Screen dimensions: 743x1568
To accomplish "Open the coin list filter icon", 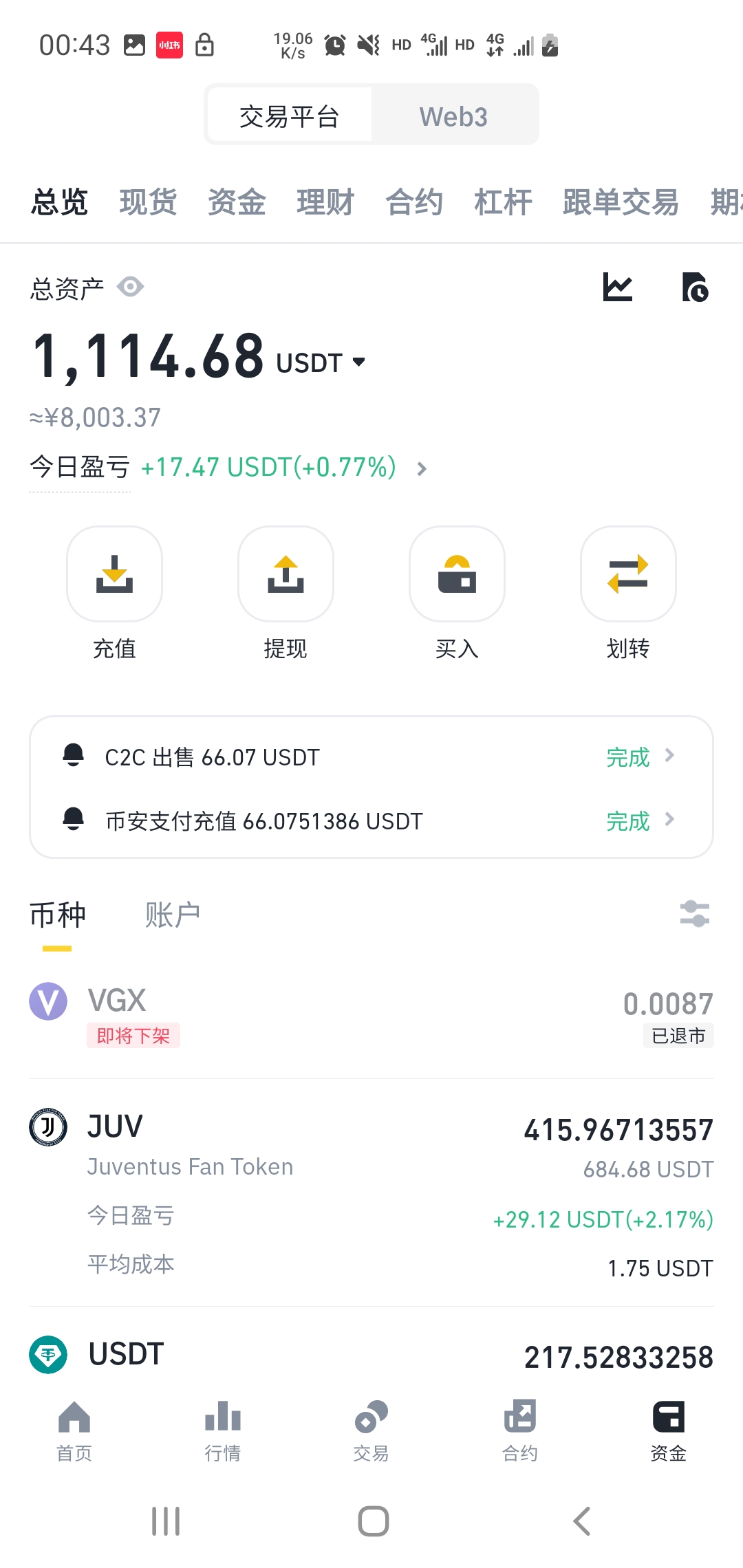I will coord(695,914).
